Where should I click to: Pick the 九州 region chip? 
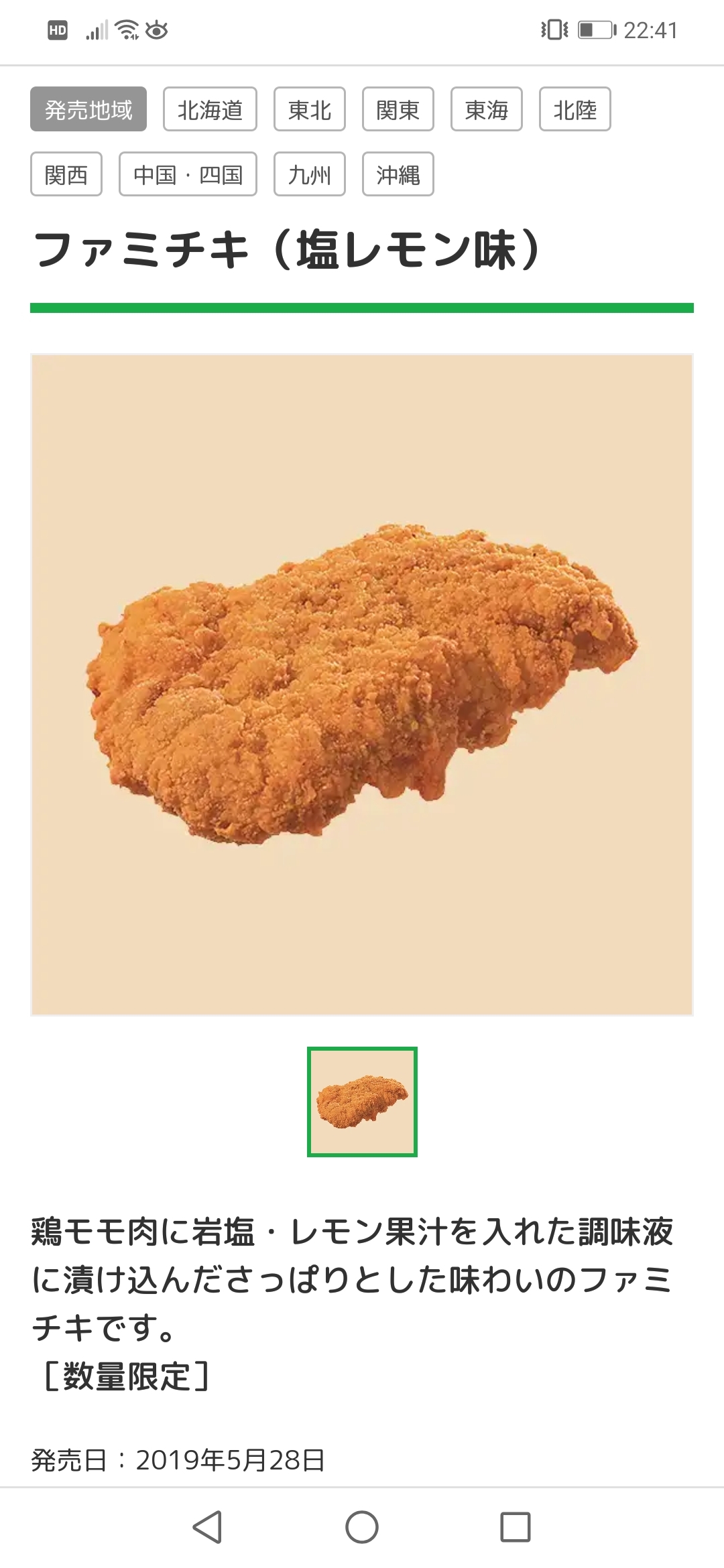tap(310, 174)
